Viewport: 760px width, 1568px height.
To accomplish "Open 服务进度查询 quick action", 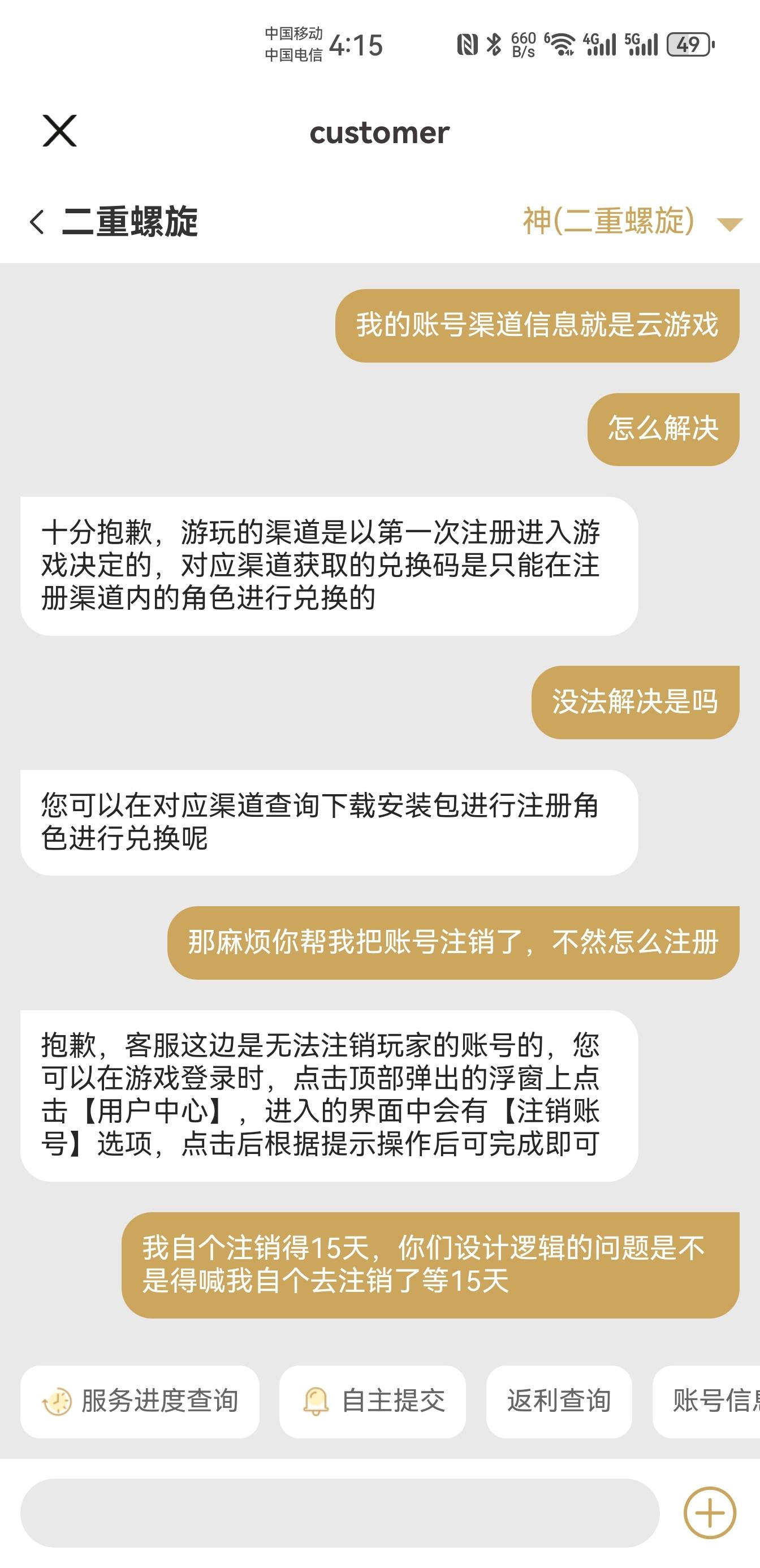I will [140, 1401].
